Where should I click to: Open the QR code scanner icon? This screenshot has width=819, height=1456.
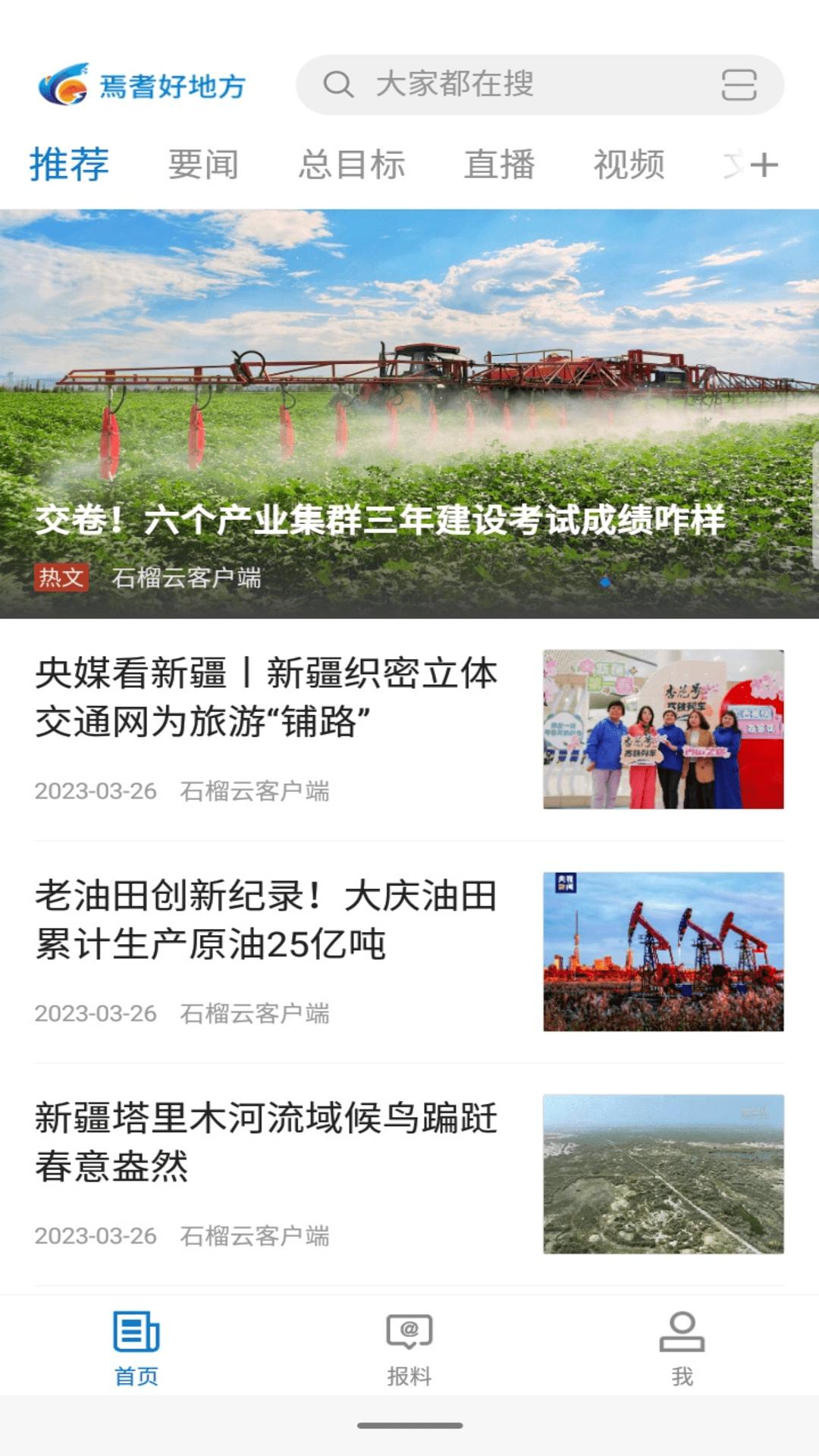739,86
